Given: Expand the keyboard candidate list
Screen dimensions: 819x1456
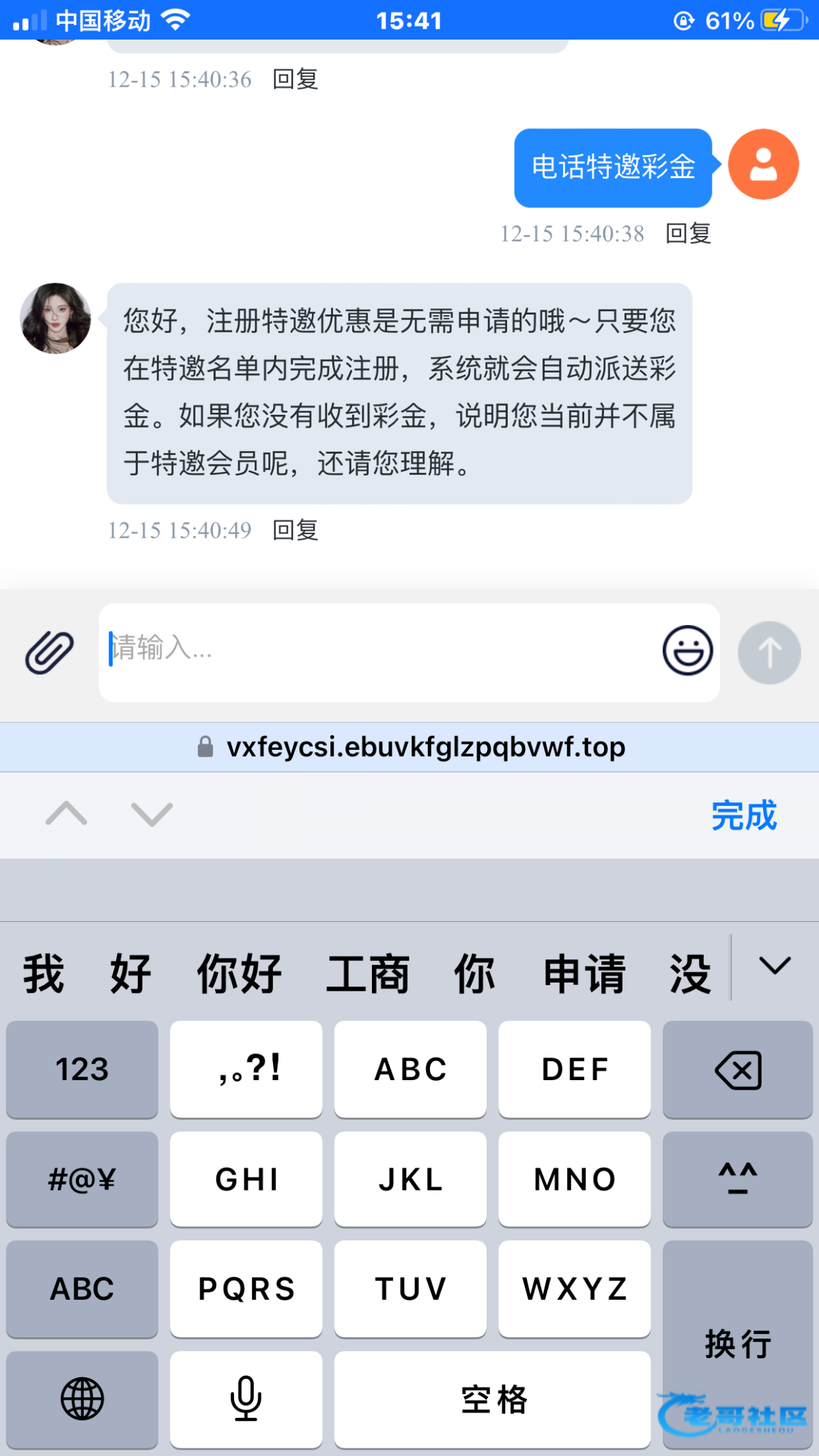Looking at the screenshot, I should tap(775, 966).
